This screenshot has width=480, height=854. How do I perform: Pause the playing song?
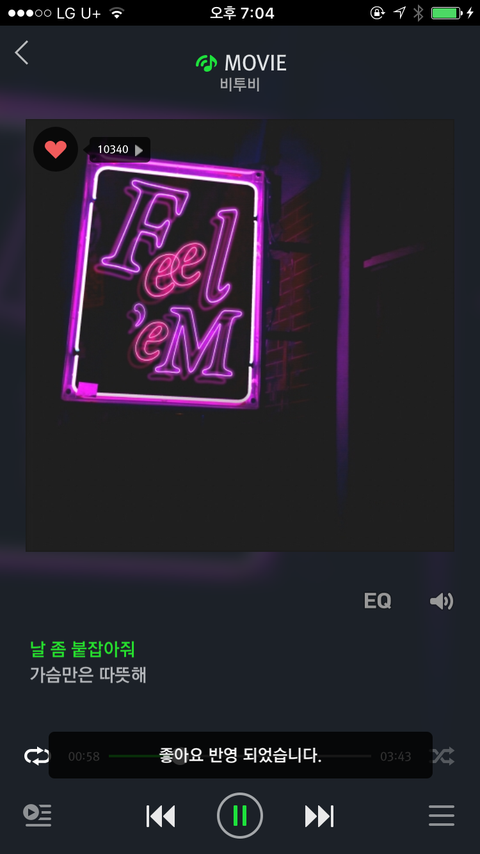point(240,815)
